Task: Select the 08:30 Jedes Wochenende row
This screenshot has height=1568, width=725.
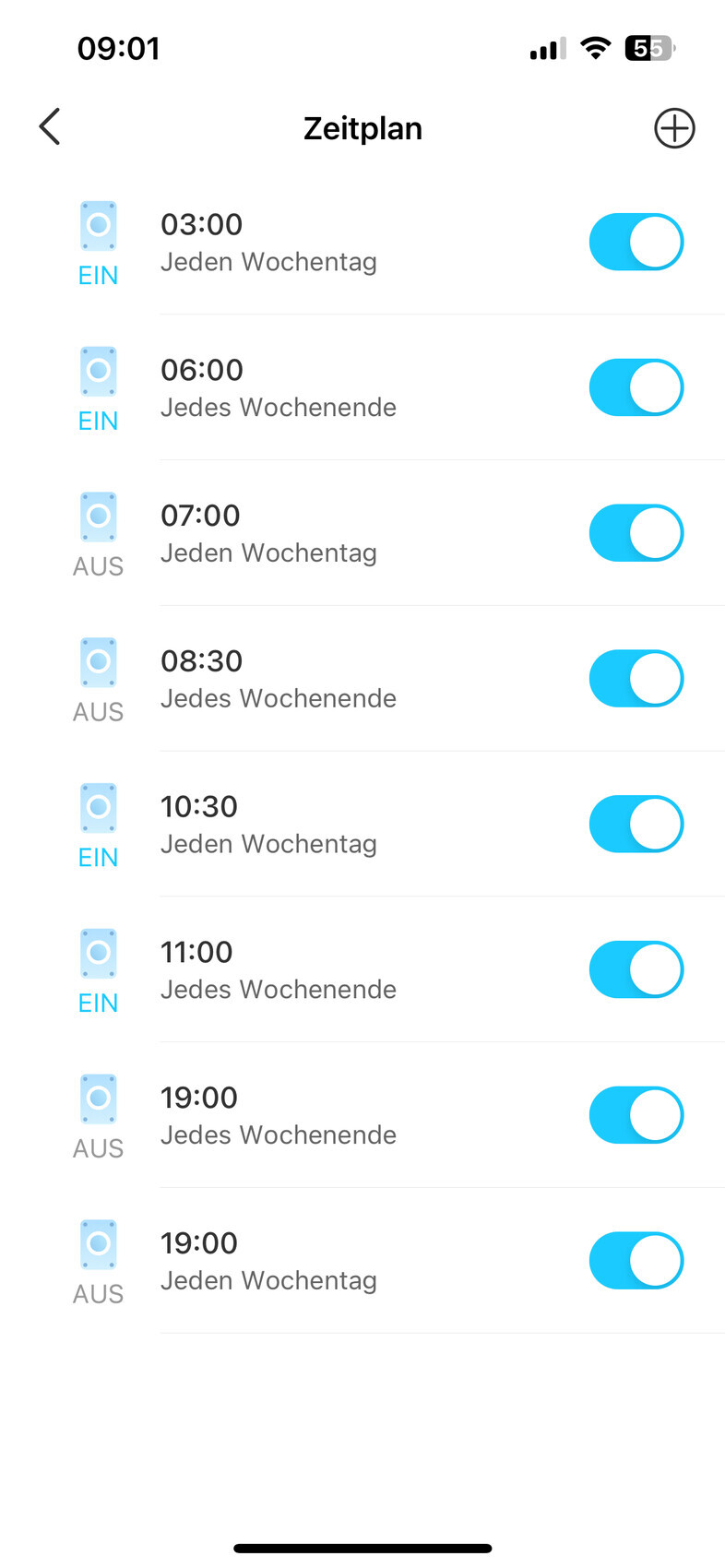Action: [278, 679]
